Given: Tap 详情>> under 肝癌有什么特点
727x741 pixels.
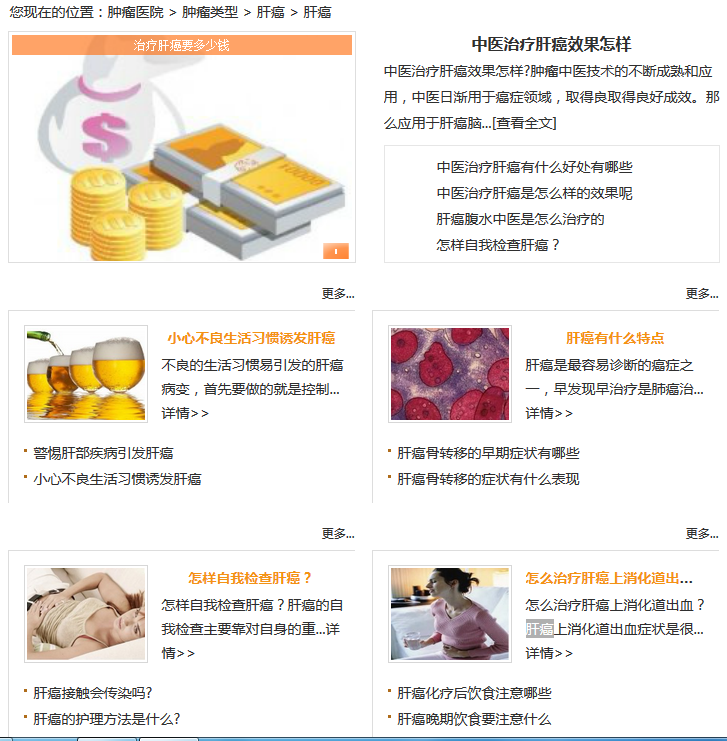Looking at the screenshot, I should (x=549, y=413).
